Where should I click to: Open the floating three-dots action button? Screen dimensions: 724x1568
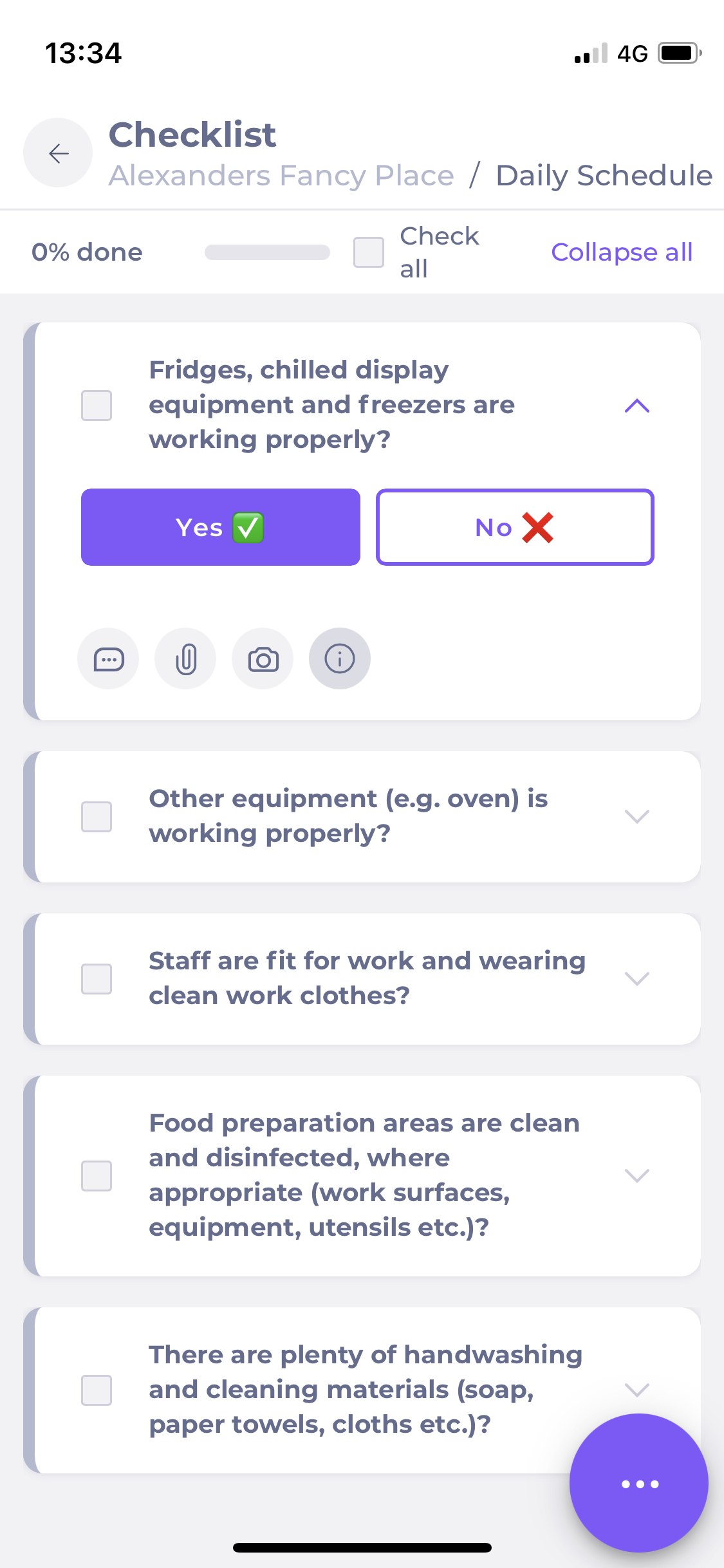[x=638, y=1483]
